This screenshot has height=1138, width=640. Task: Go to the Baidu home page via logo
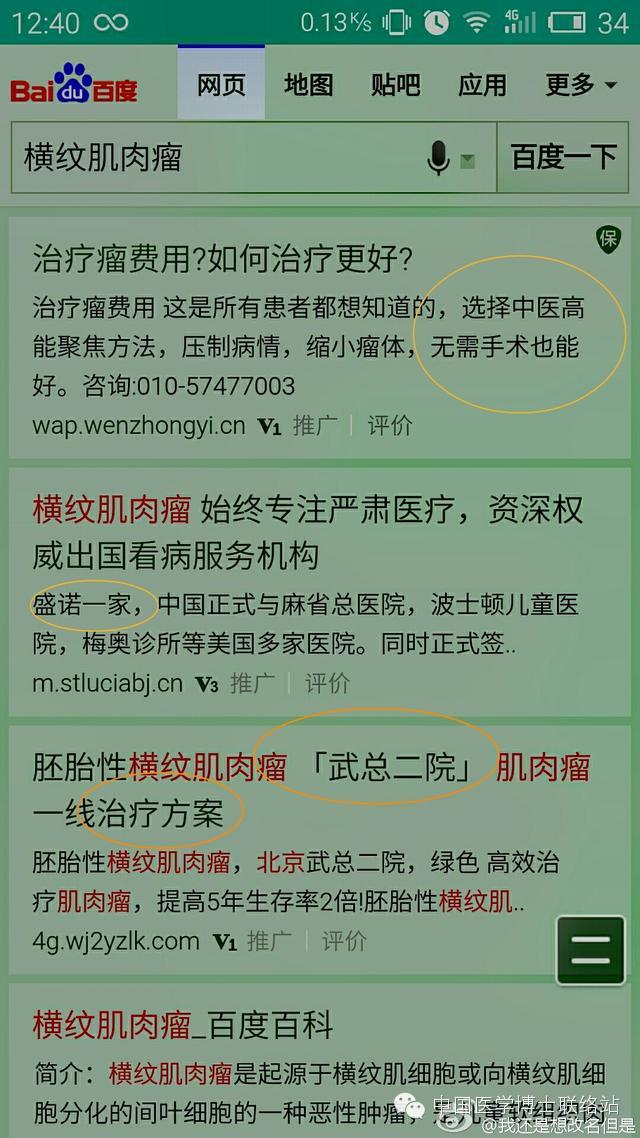74,85
